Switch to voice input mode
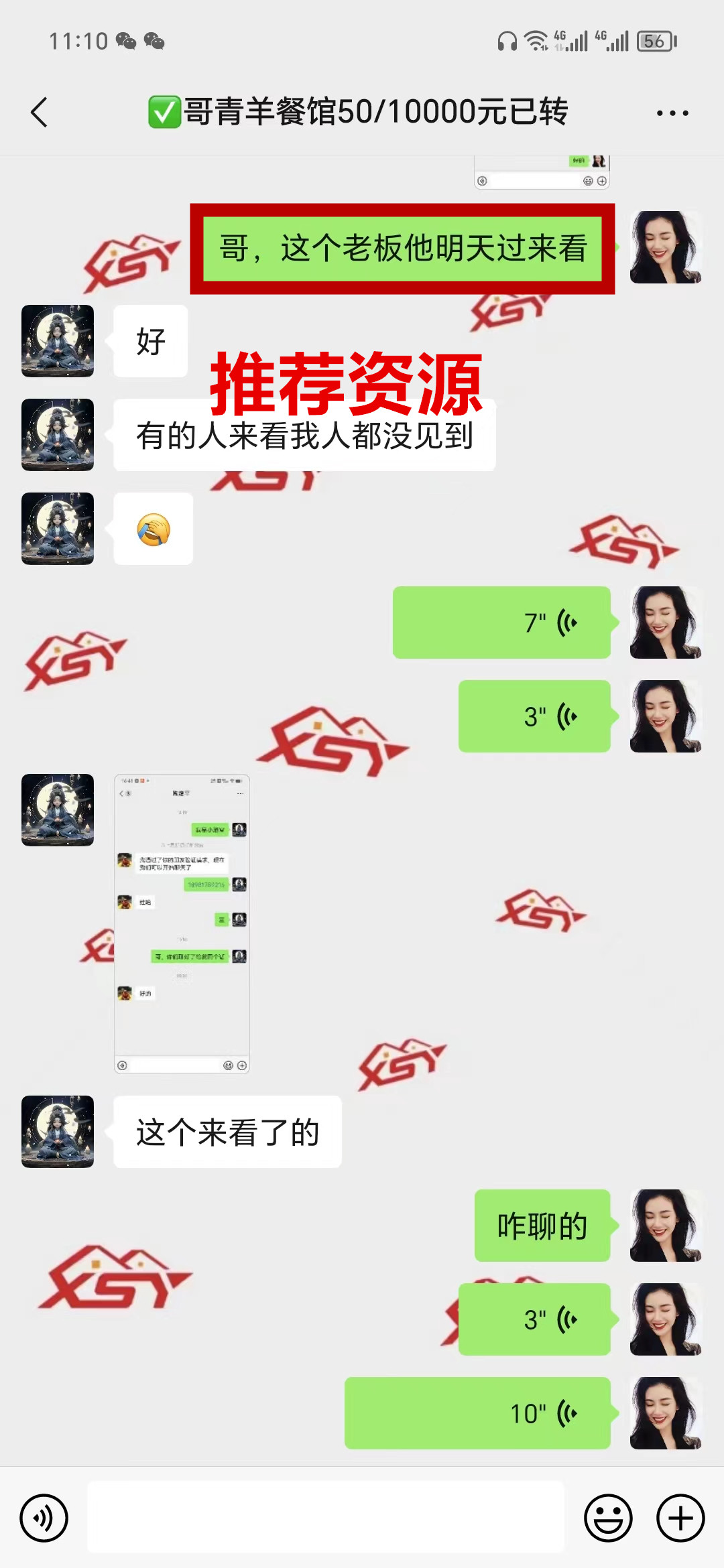The width and height of the screenshot is (724, 1568). point(44,1518)
